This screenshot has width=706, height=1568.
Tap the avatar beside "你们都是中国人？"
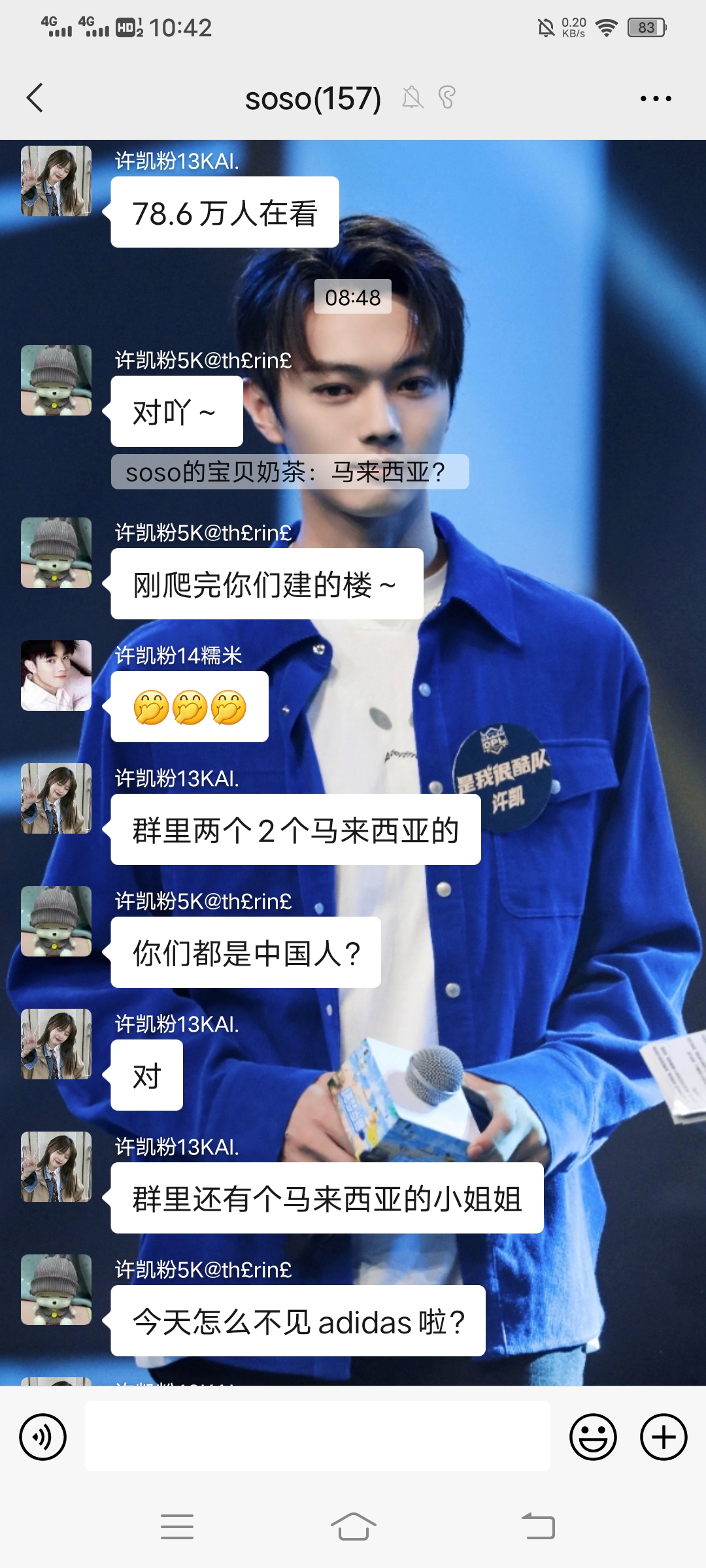pyautogui.click(x=56, y=921)
